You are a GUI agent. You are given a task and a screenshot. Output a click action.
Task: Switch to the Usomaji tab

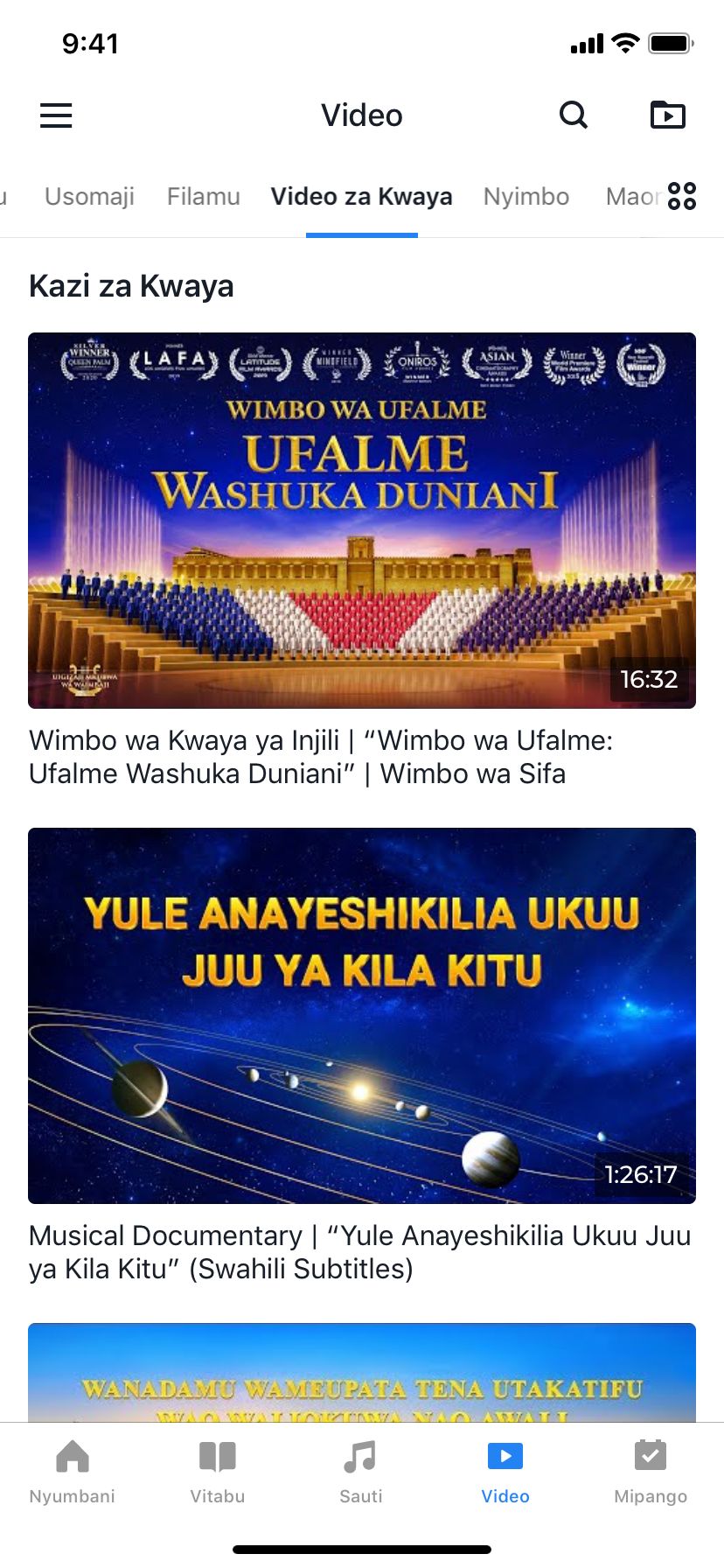(x=89, y=196)
